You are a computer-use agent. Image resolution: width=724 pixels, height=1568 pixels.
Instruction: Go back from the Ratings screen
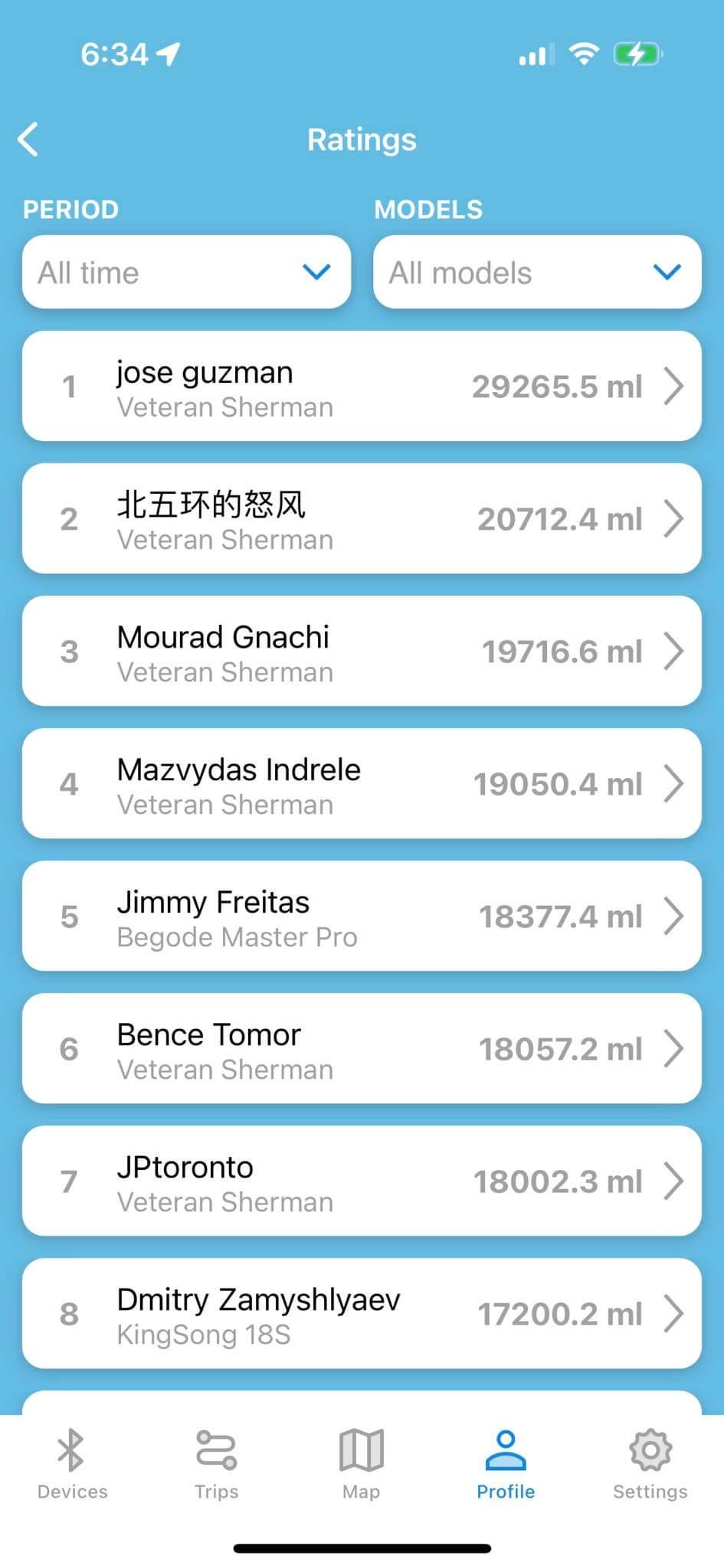click(x=28, y=139)
